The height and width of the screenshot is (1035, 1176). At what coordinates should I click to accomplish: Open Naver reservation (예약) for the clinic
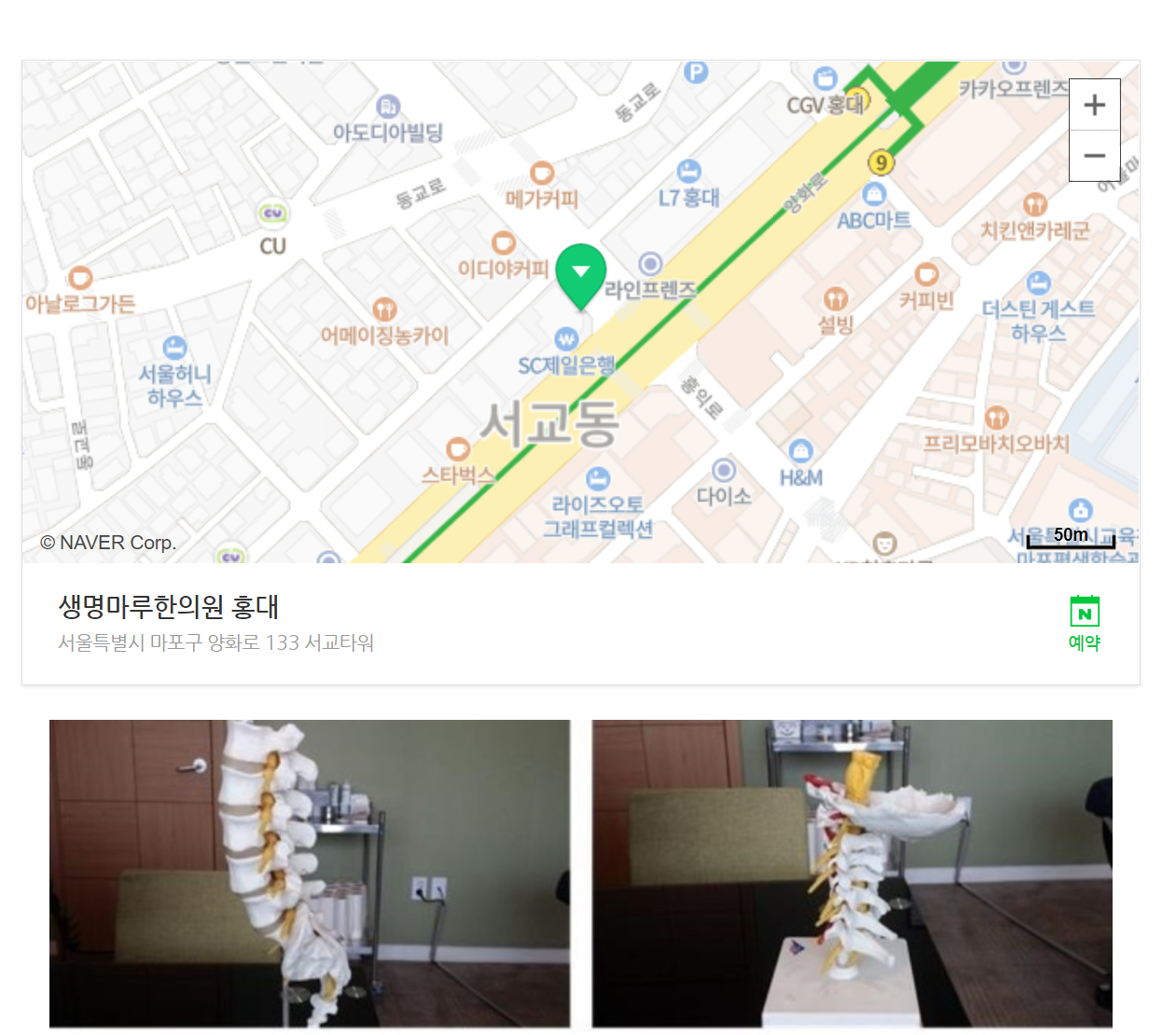(1084, 623)
